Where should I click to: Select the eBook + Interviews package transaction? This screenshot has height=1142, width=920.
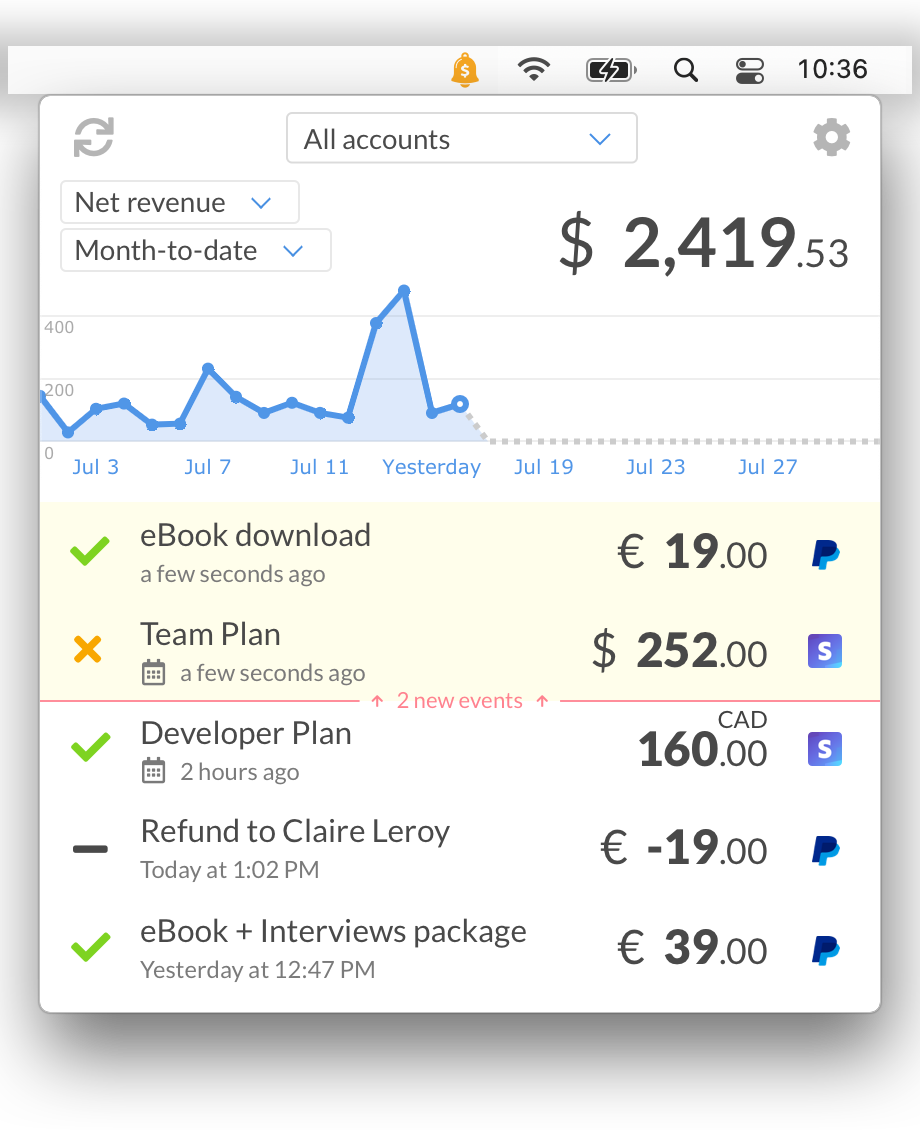tap(333, 931)
